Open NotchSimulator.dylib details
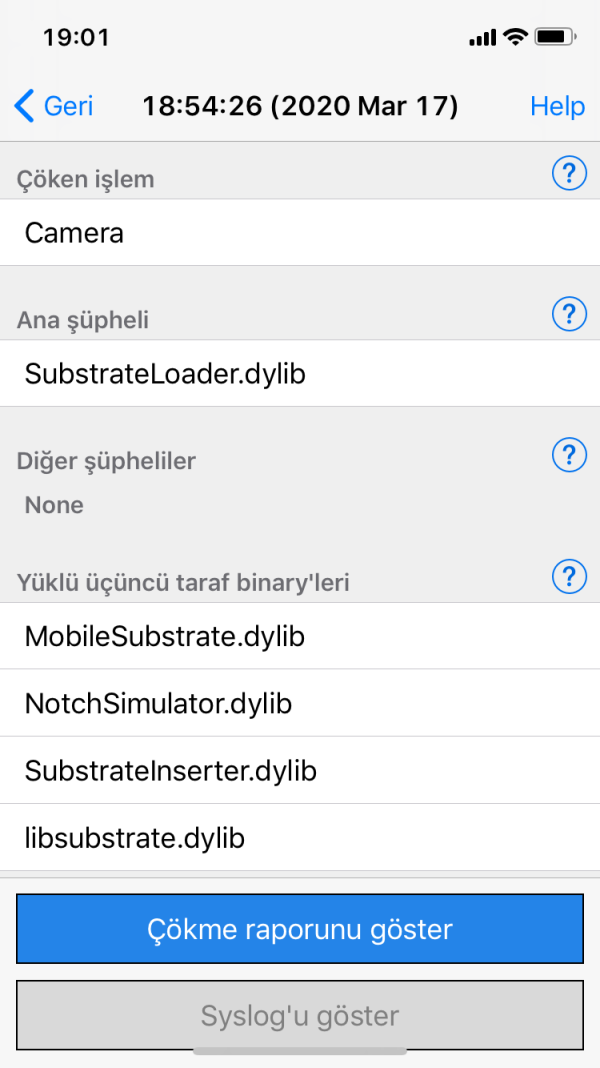This screenshot has height=1068, width=600. 300,703
